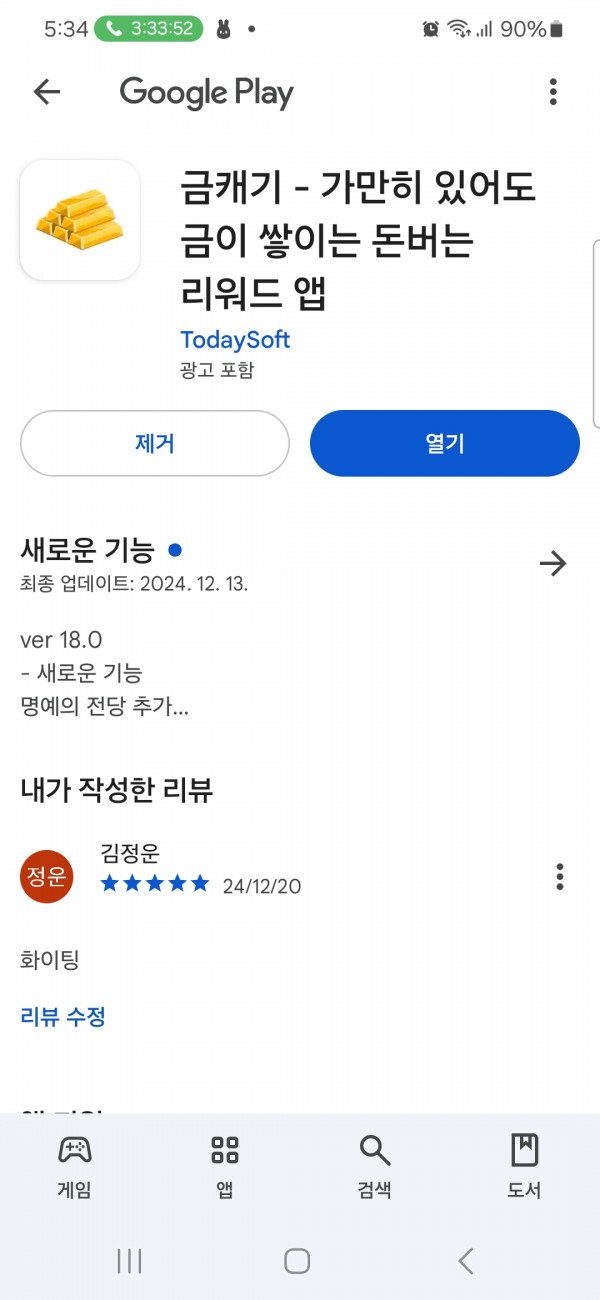The height and width of the screenshot is (1300, 600).
Task: Open recent apps from navigation bar
Action: click(x=129, y=1261)
